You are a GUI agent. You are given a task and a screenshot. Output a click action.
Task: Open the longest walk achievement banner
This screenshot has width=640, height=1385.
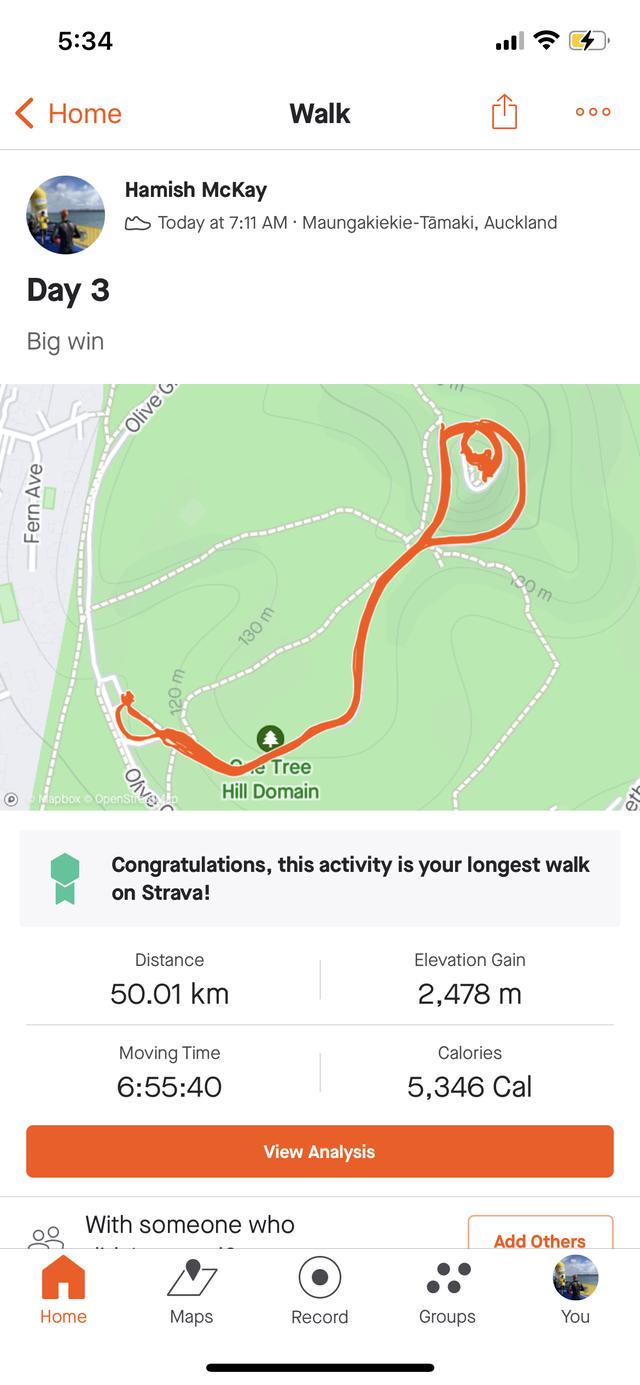(x=320, y=878)
